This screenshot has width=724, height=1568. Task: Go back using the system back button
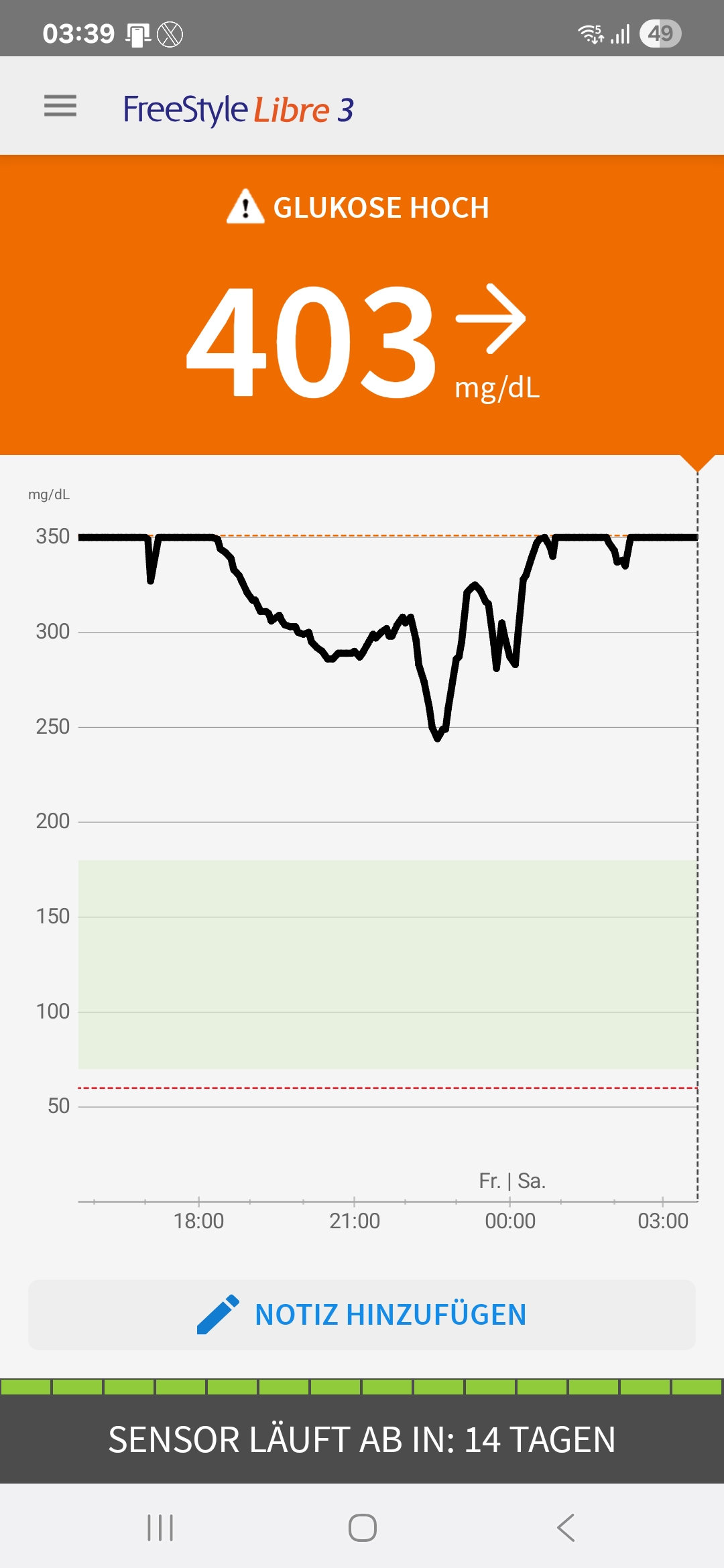pyautogui.click(x=565, y=1528)
